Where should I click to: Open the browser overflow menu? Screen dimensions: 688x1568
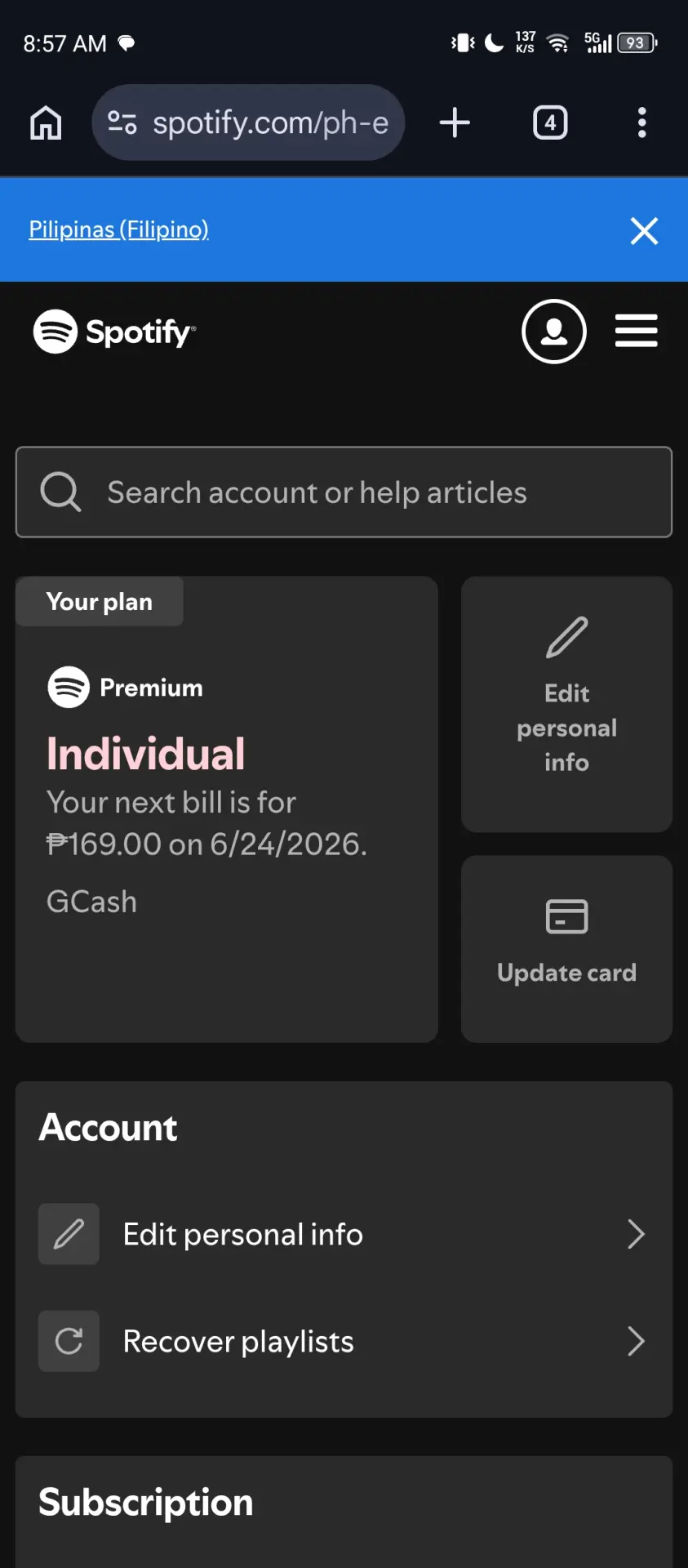point(642,123)
